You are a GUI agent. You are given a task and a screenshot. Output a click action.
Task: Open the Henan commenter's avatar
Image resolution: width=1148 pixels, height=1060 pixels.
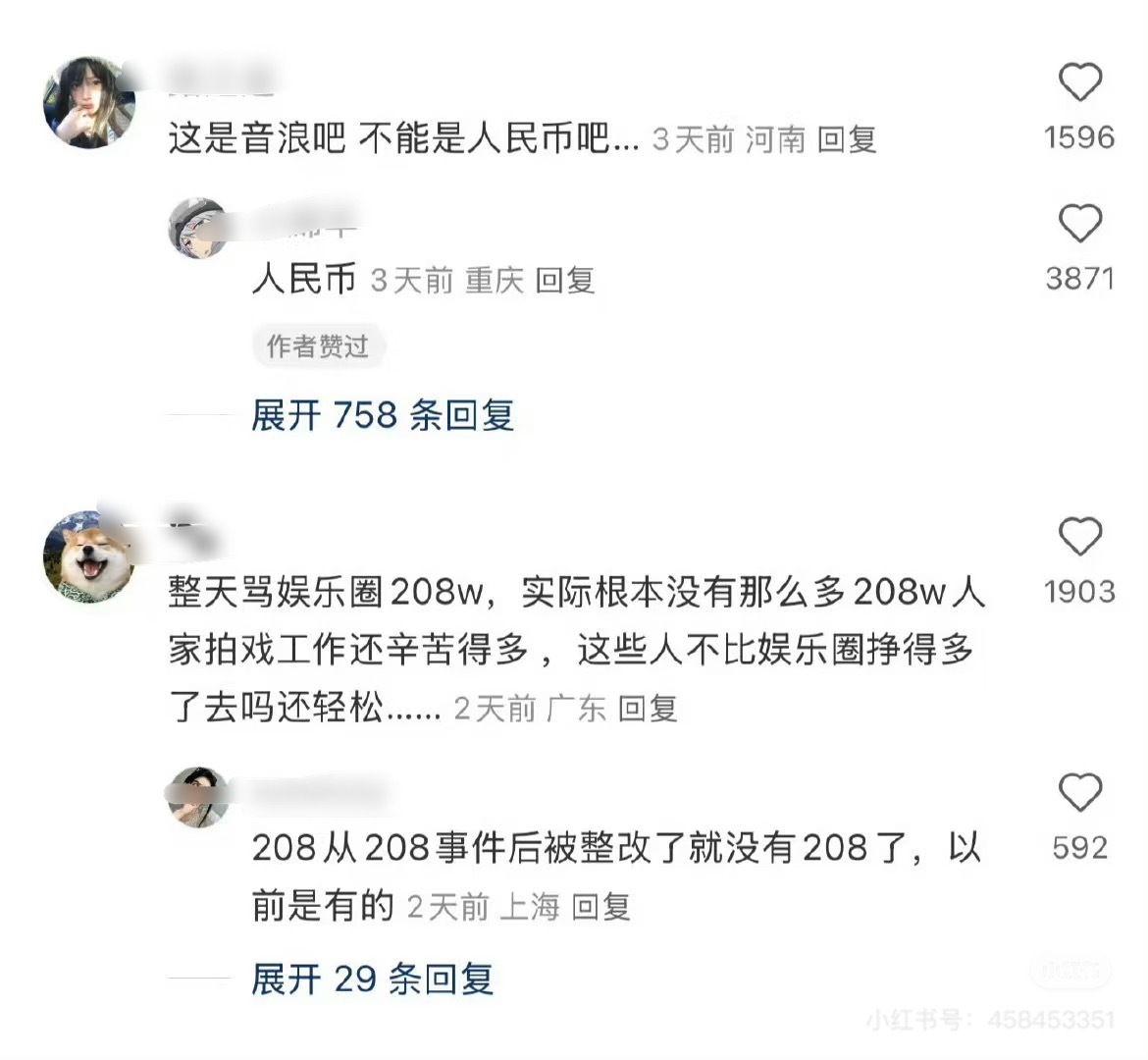pyautogui.click(x=89, y=102)
